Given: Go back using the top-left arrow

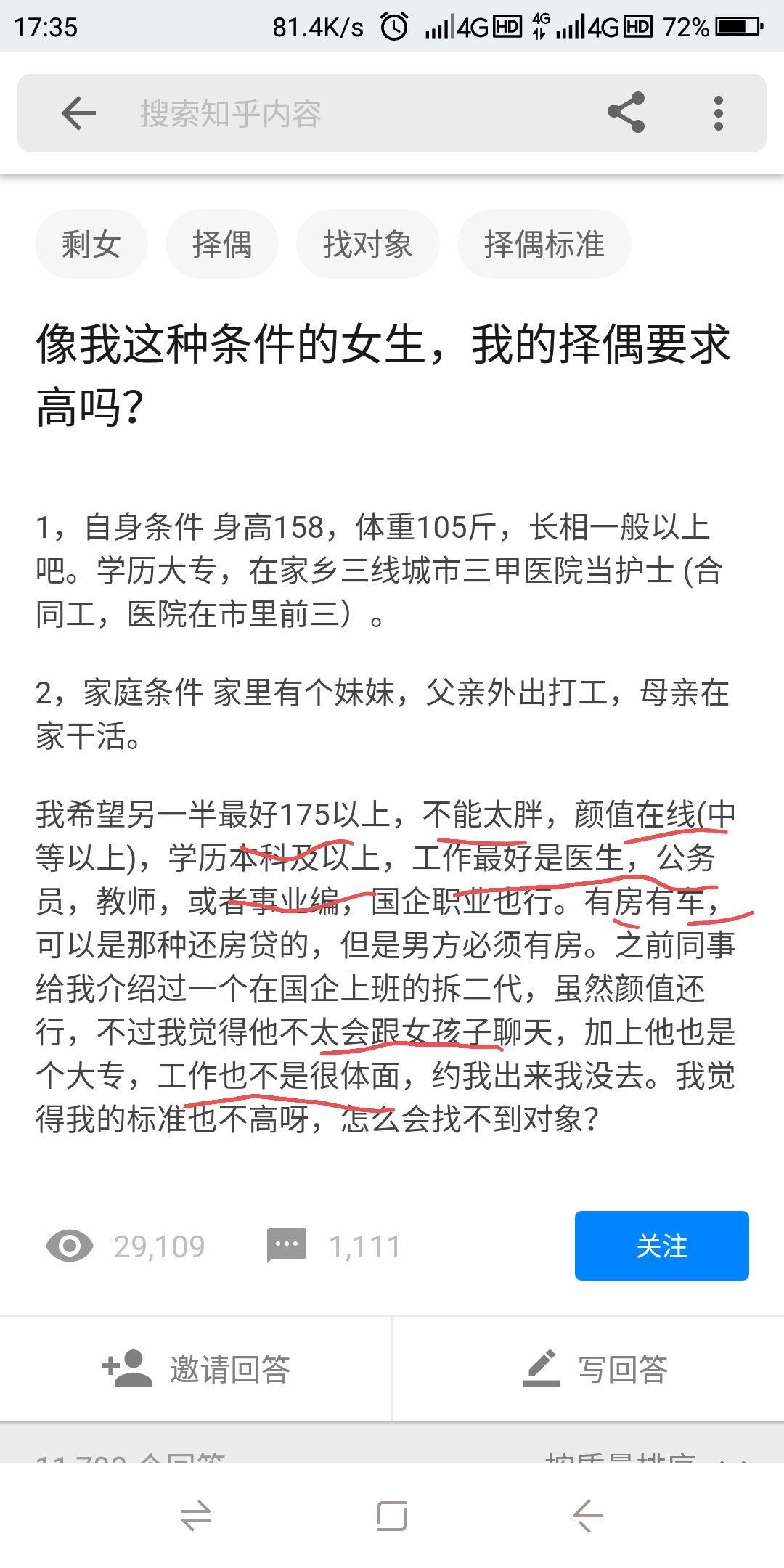Looking at the screenshot, I should (x=78, y=113).
